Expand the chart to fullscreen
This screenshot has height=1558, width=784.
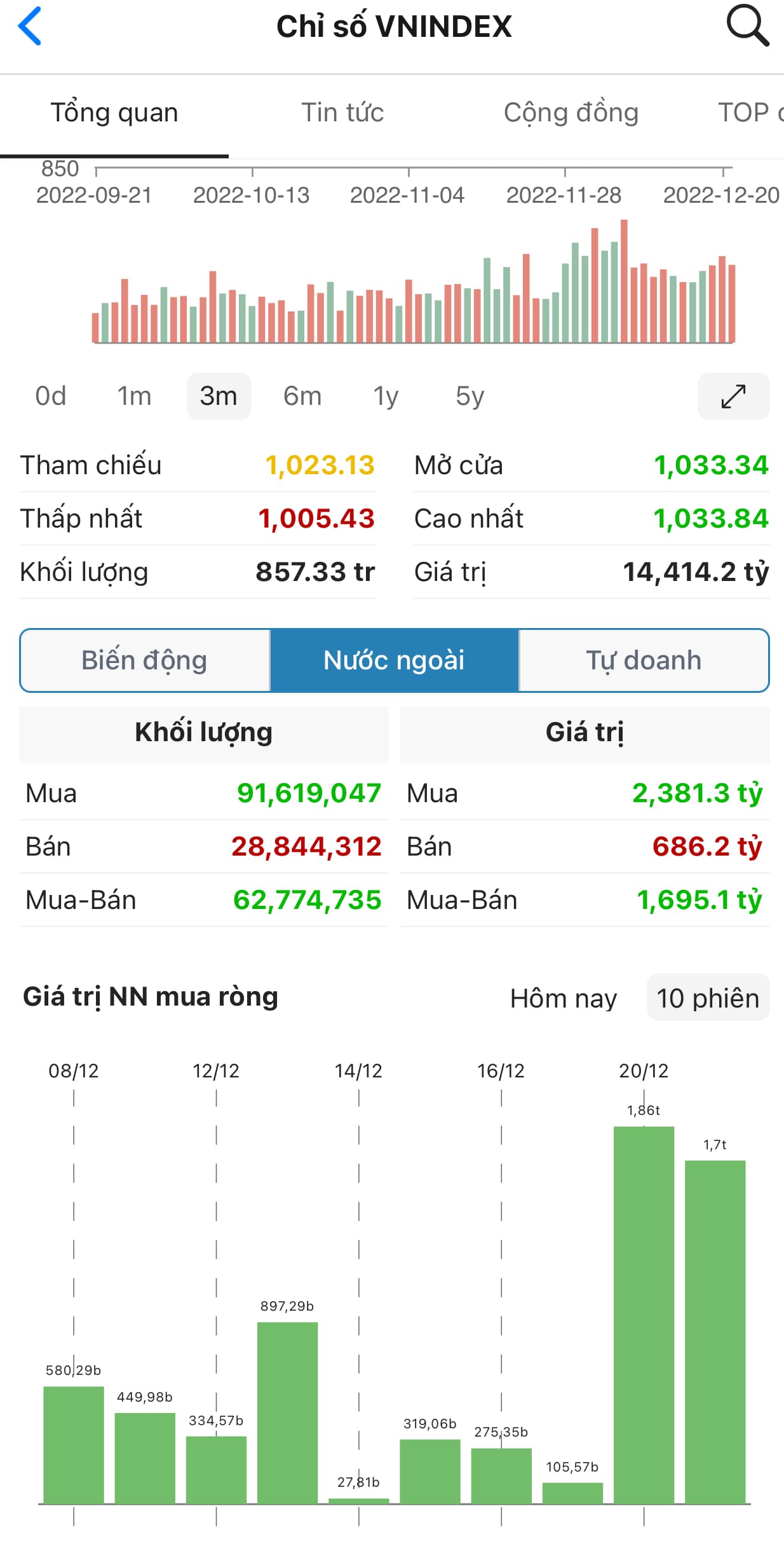(x=733, y=396)
